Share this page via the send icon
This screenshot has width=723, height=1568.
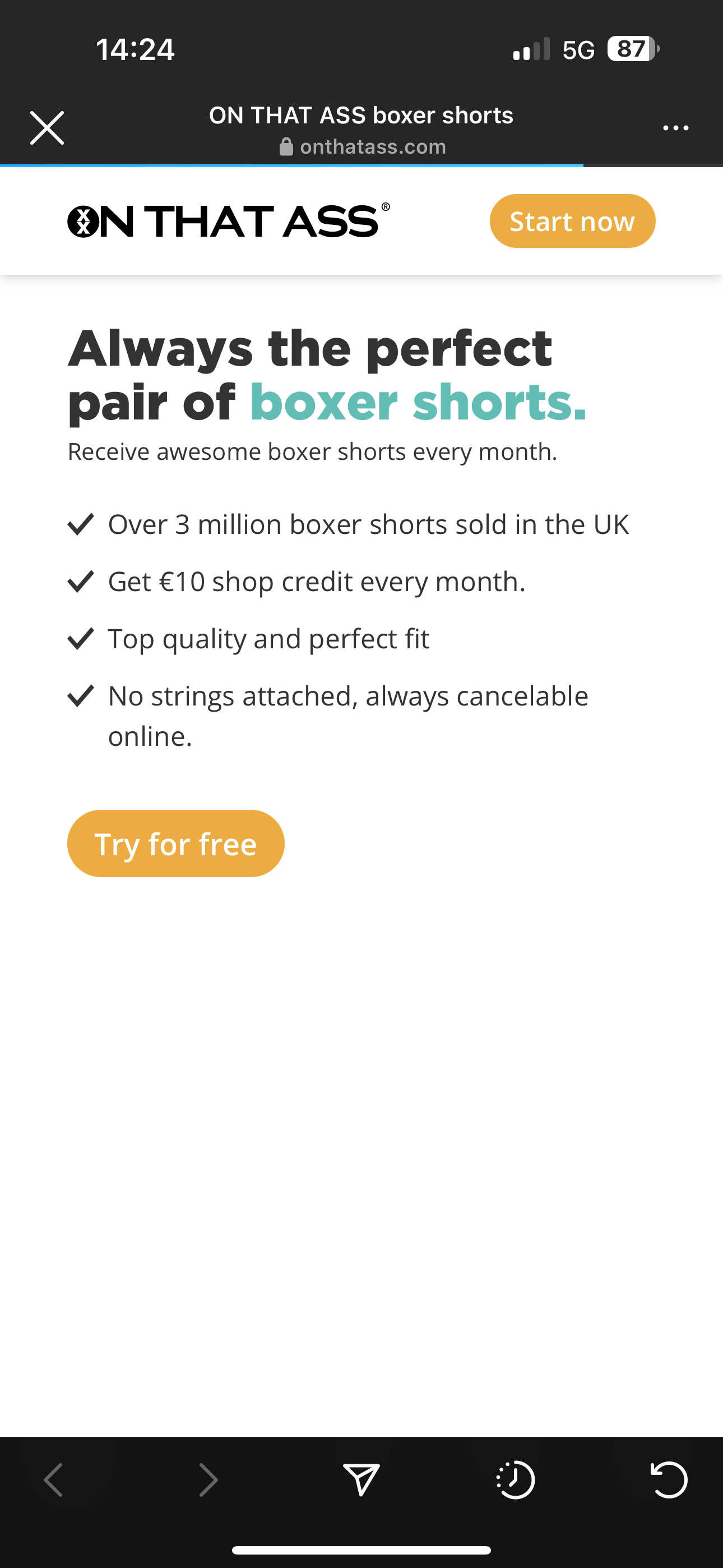361,1480
